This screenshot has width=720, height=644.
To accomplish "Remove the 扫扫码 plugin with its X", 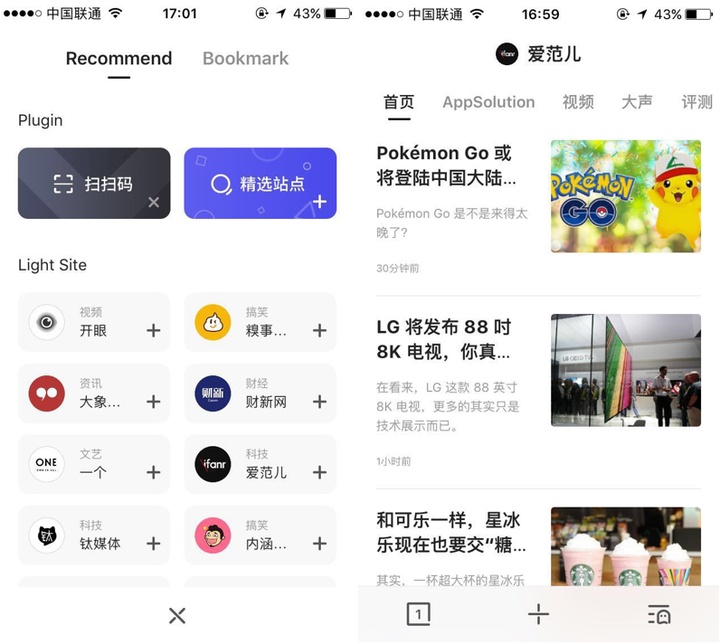I will pos(153,202).
